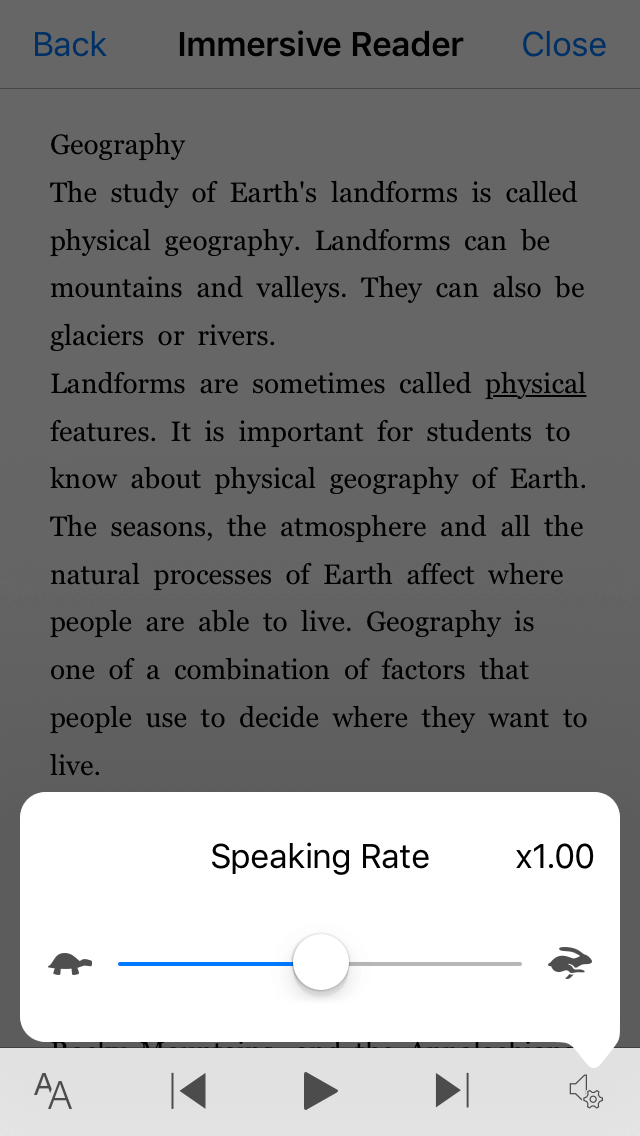Tap the underlined word physical

[x=535, y=385]
